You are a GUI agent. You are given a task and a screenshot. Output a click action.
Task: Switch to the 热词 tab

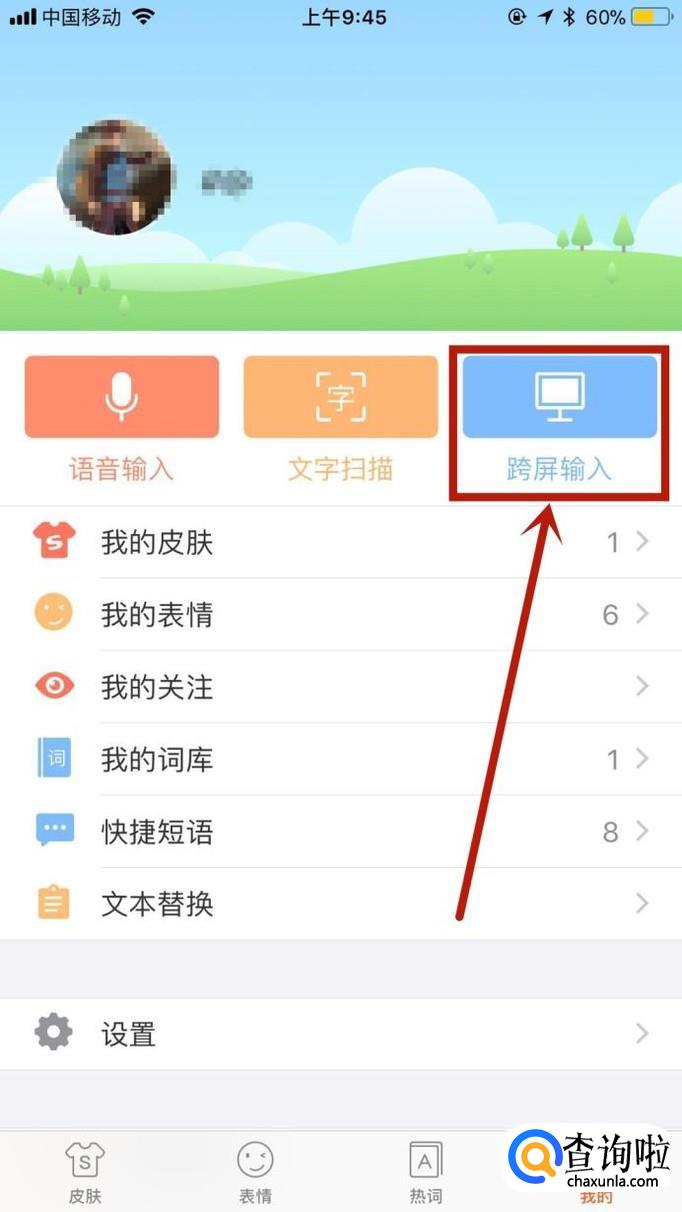[x=426, y=1172]
